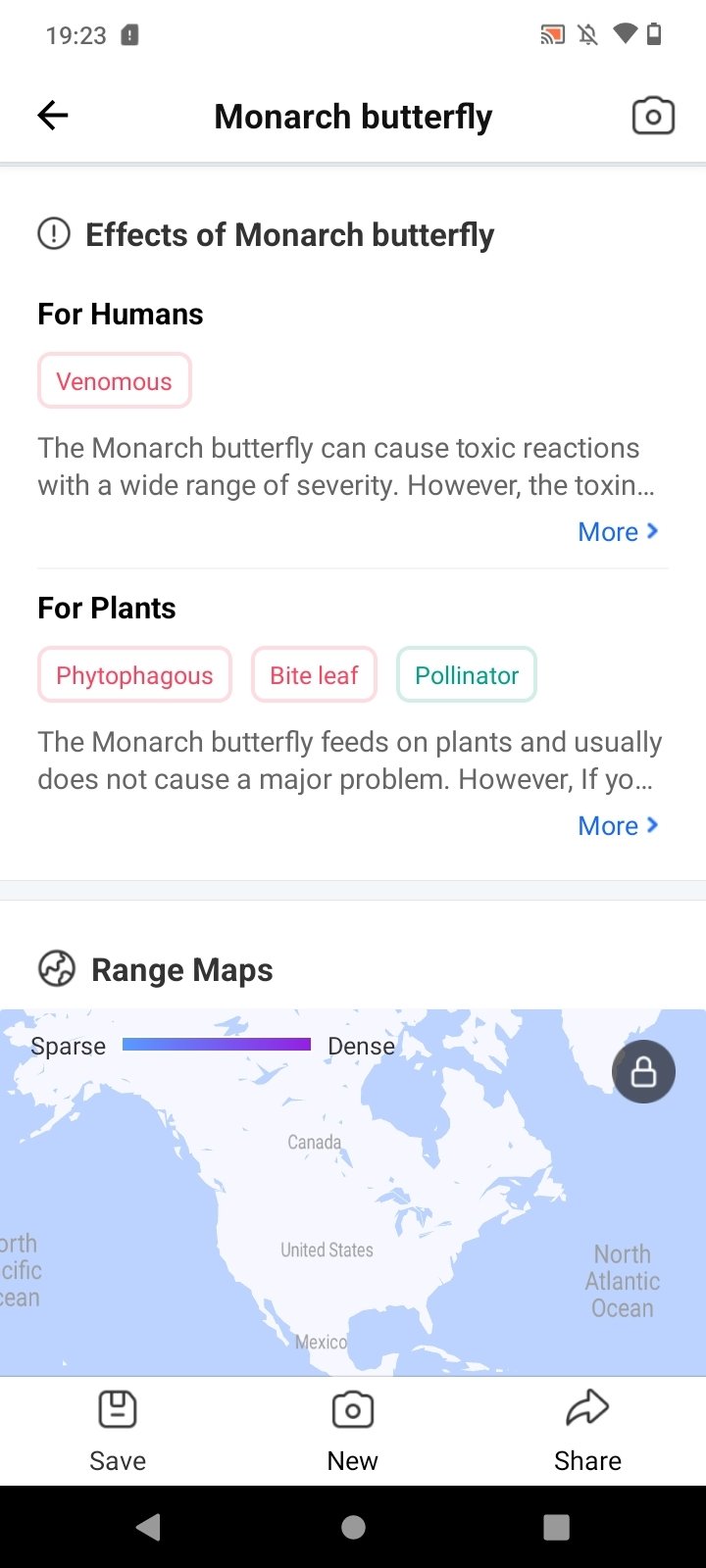Tap the Venomous tag
The width and height of the screenshot is (706, 1568).
(x=115, y=381)
